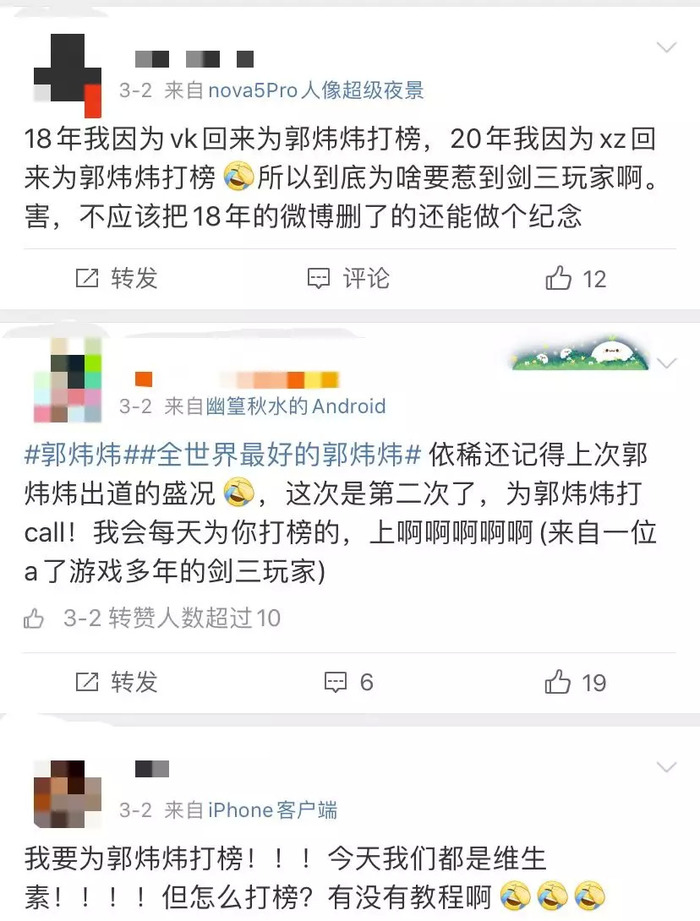This screenshot has width=700, height=921.
Task: Open the iPhone客户端 source link
Action: 272,810
